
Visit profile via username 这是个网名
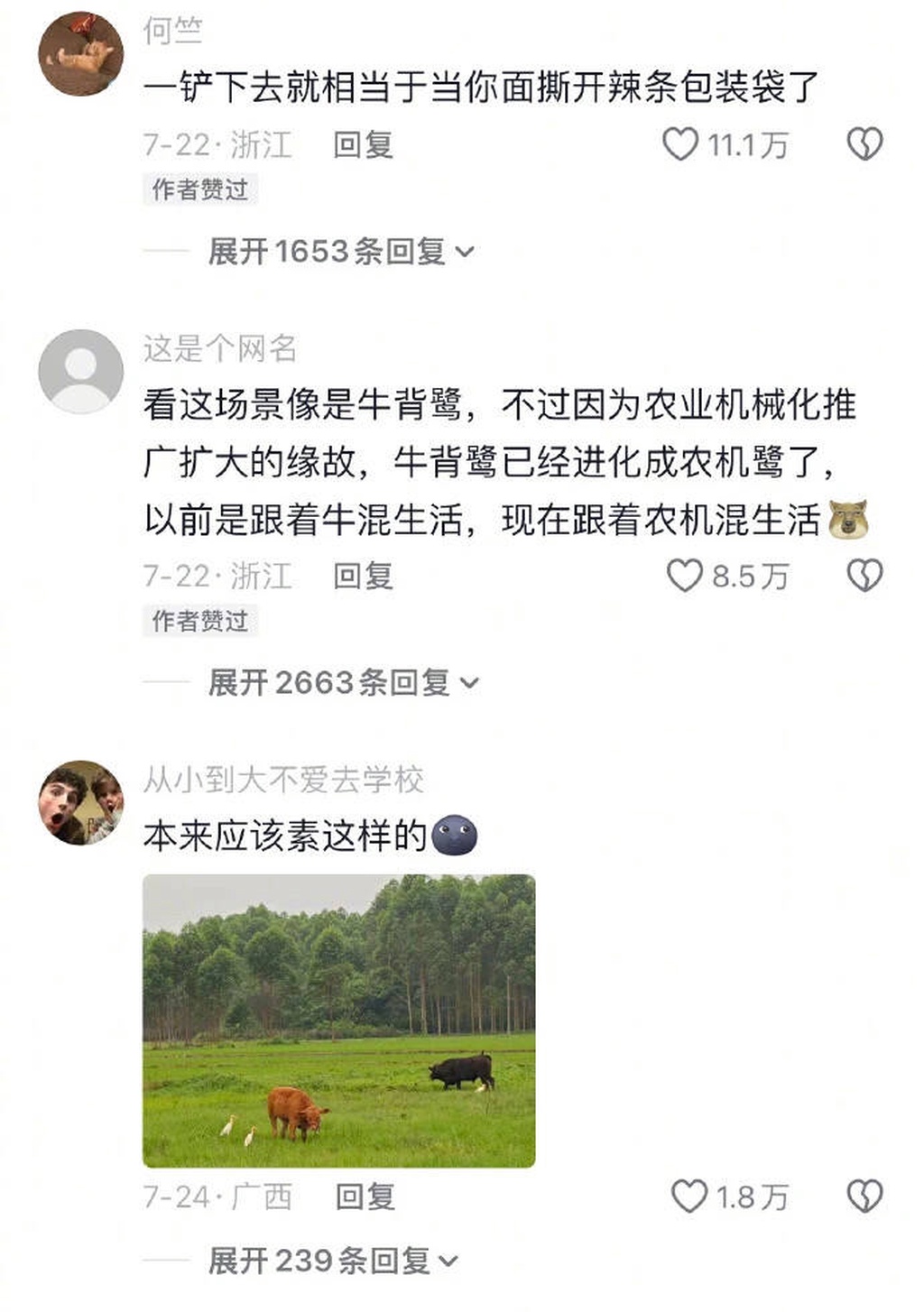(219, 348)
